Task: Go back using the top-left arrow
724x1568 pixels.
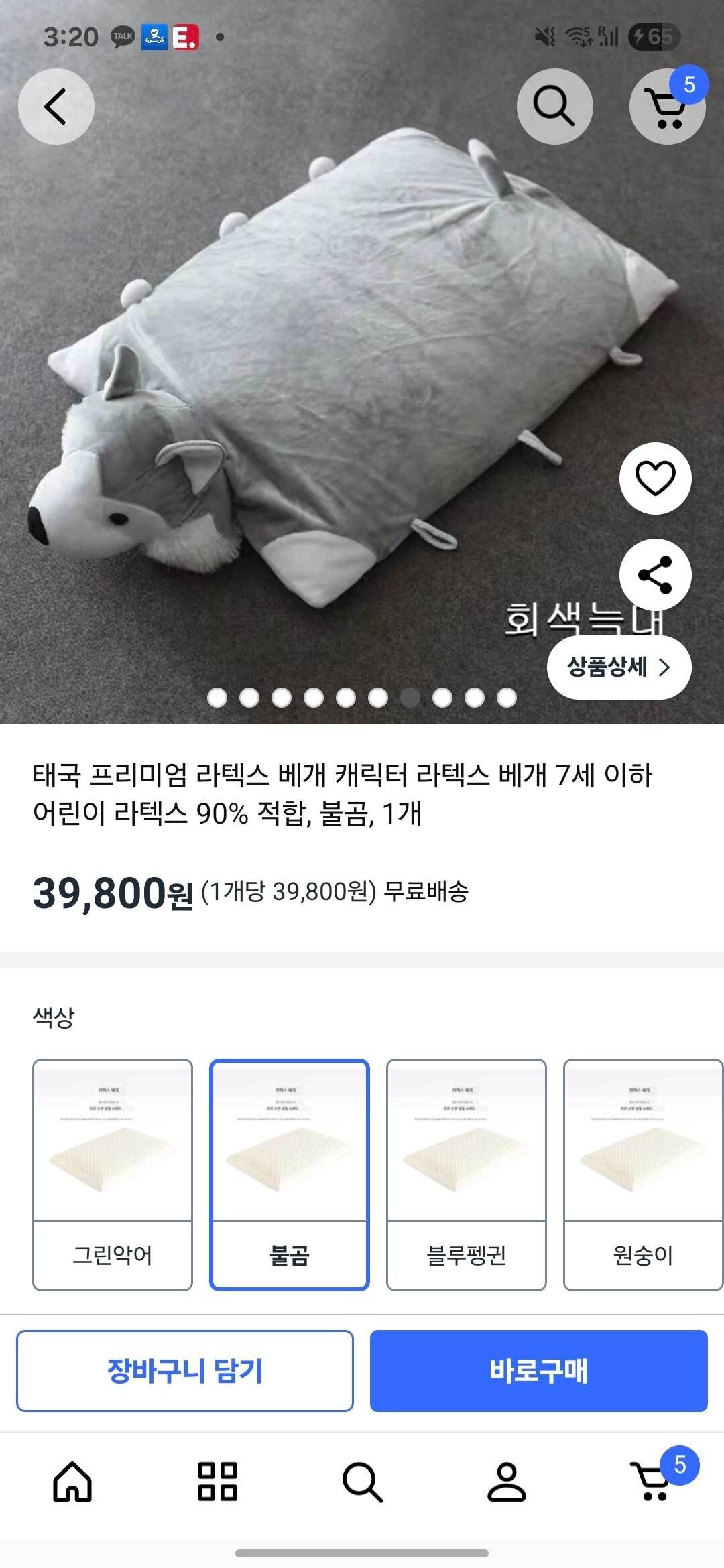Action: [56, 107]
